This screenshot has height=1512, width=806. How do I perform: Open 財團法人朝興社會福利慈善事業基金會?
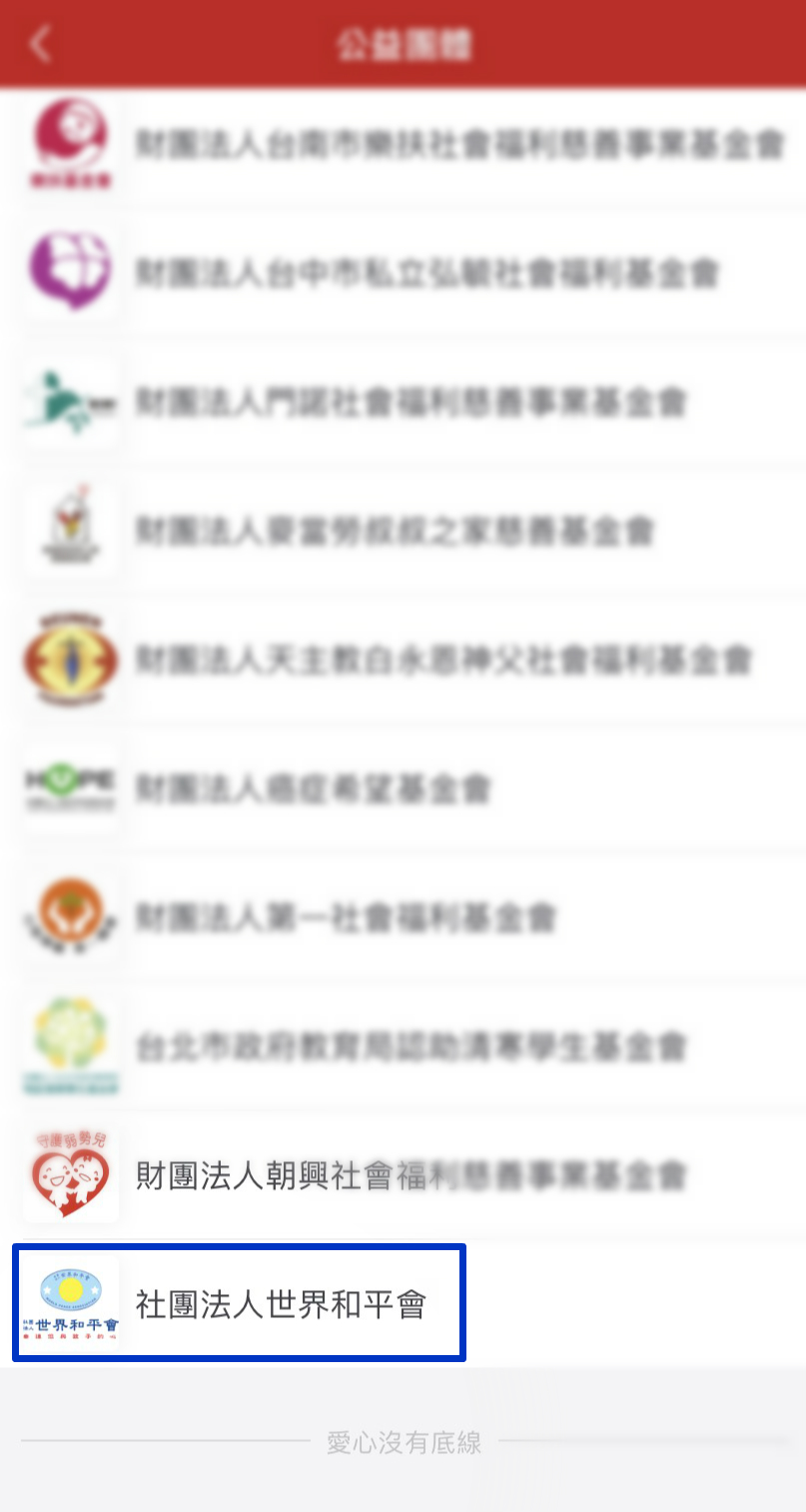411,1175
